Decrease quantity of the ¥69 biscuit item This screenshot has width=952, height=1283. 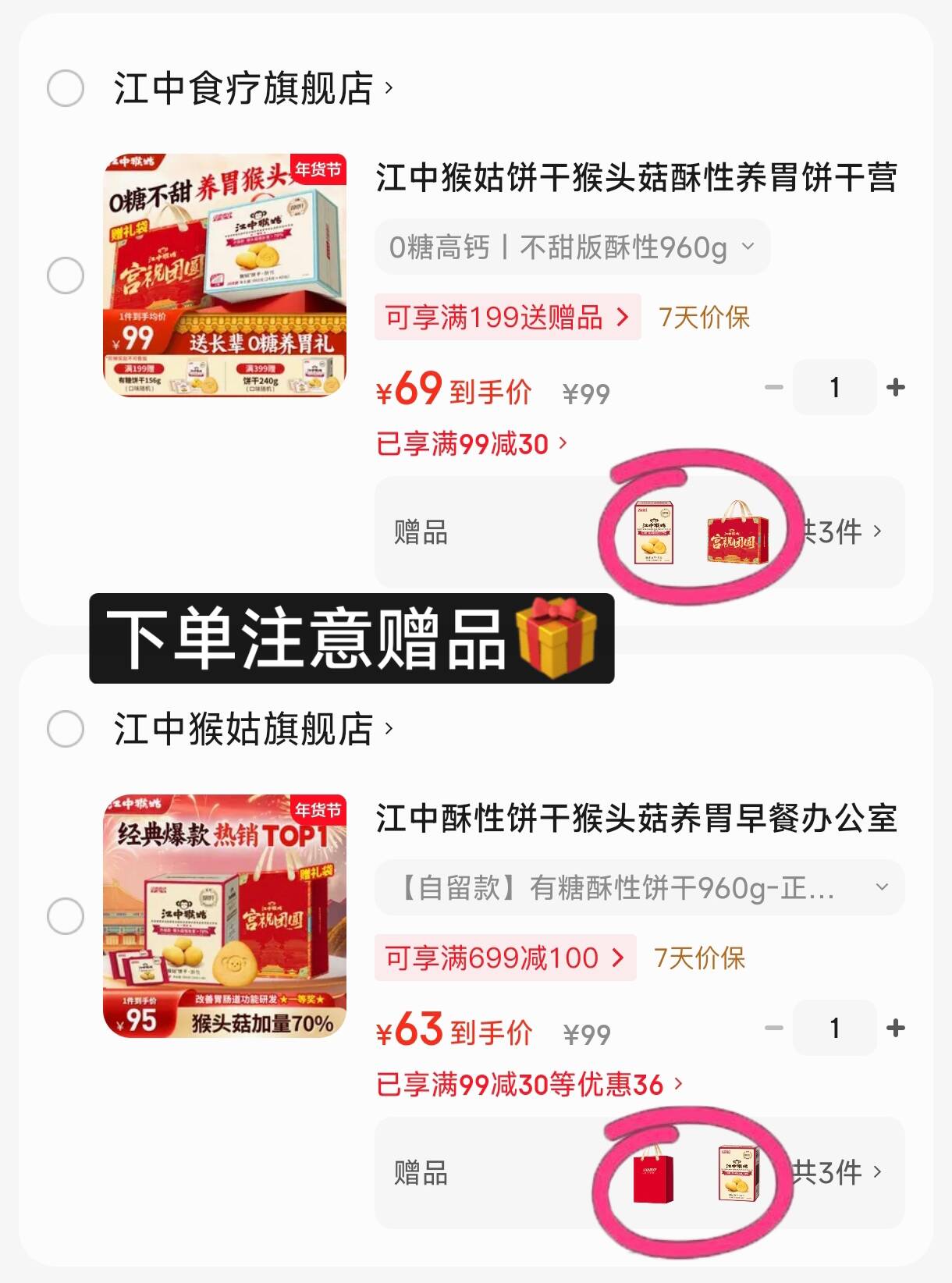773,387
